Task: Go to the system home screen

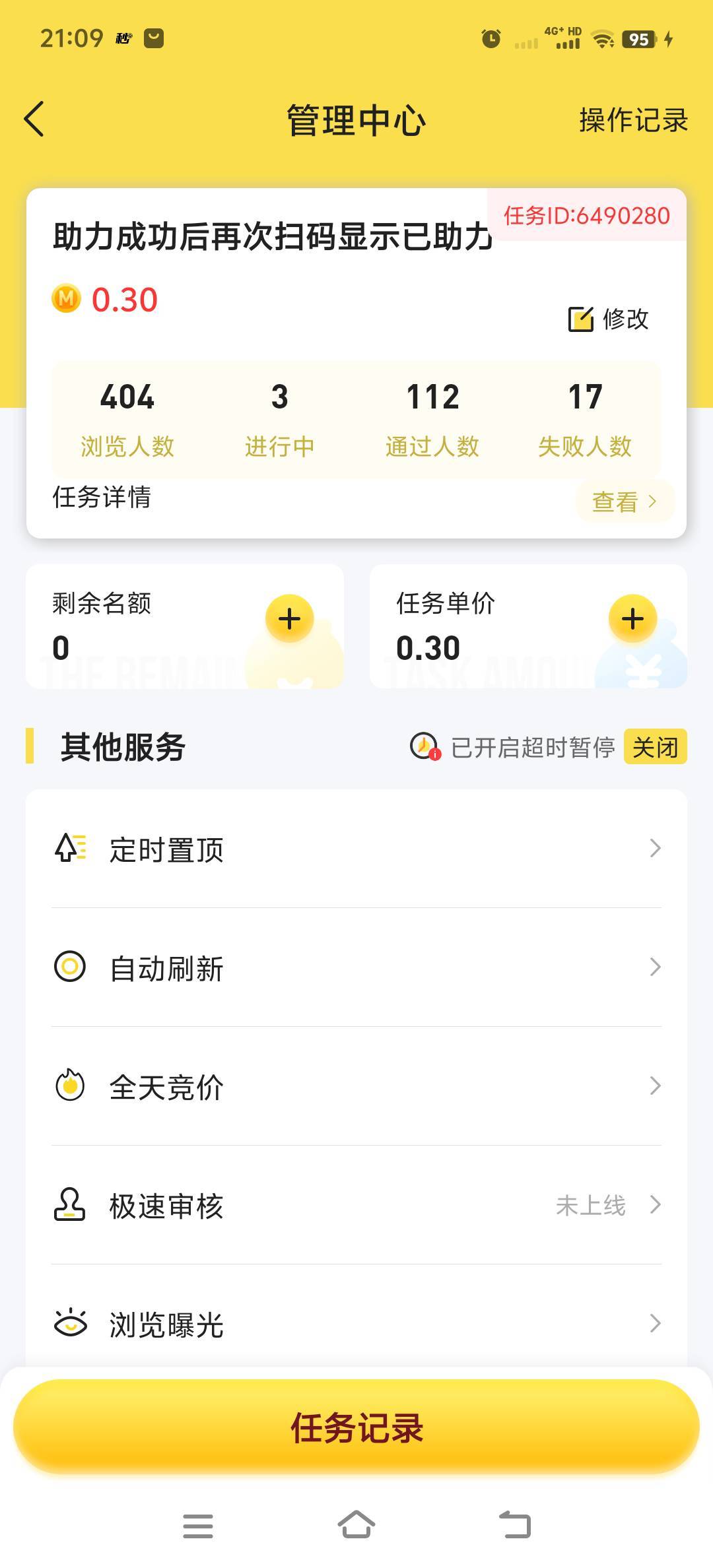Action: click(356, 1526)
